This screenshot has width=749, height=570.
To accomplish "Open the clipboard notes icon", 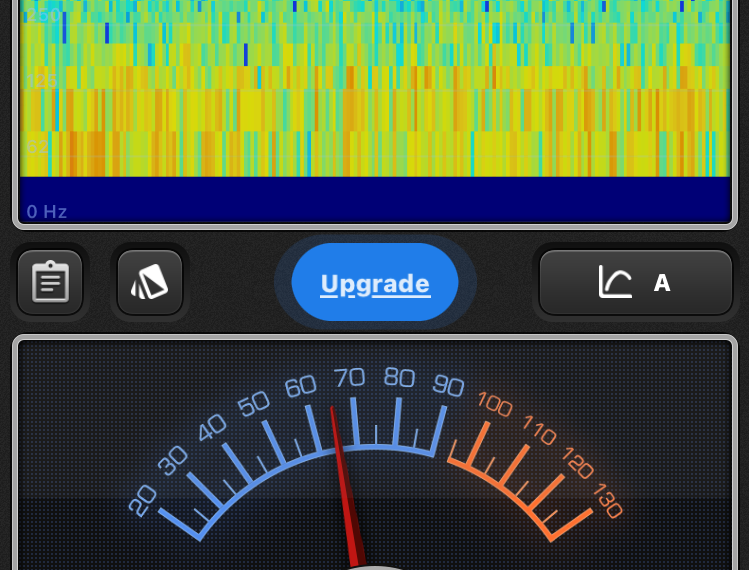I will [x=50, y=282].
